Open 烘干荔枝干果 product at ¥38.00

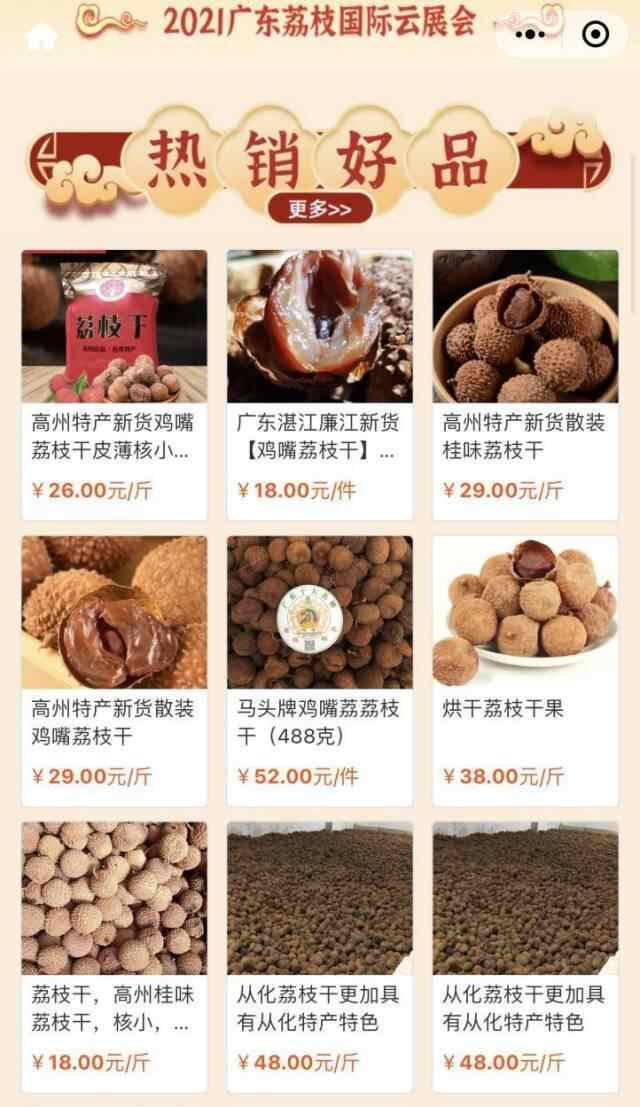click(525, 670)
